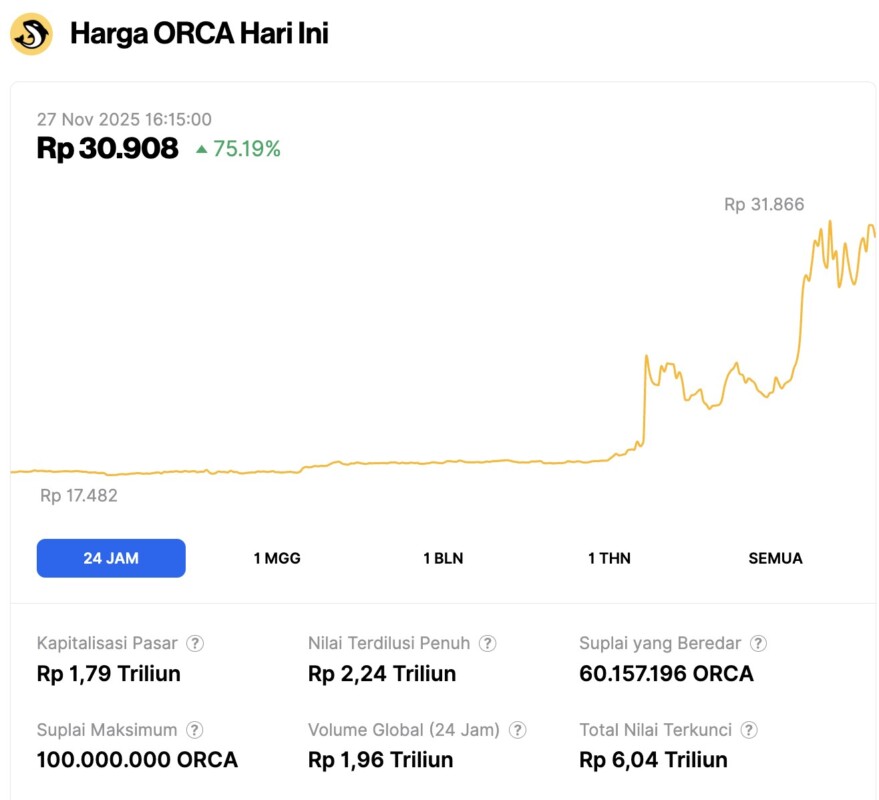879x800 pixels.
Task: Switch chart to 1 MGG range
Action: click(277, 558)
